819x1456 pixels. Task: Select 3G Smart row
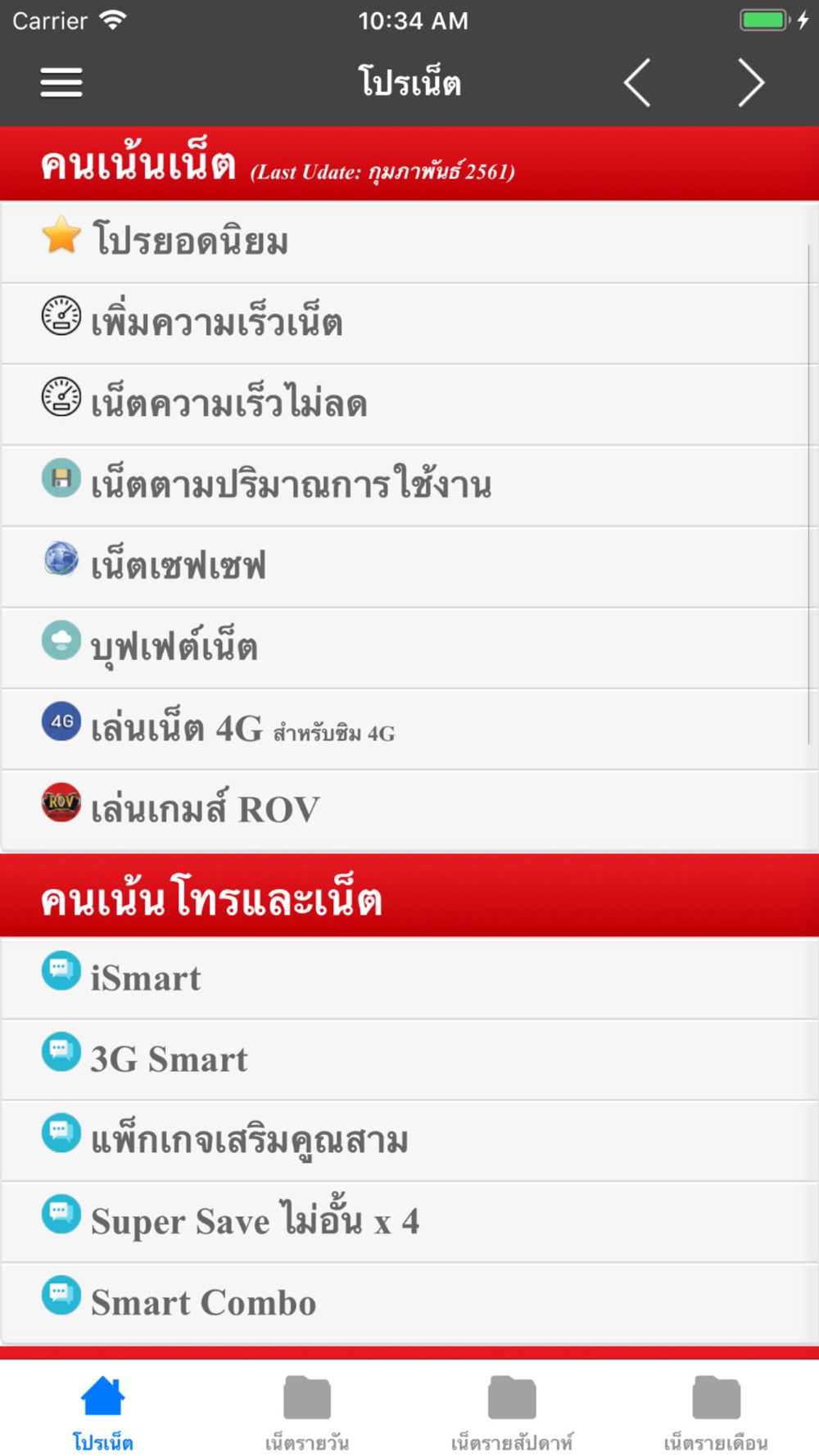tap(409, 1060)
